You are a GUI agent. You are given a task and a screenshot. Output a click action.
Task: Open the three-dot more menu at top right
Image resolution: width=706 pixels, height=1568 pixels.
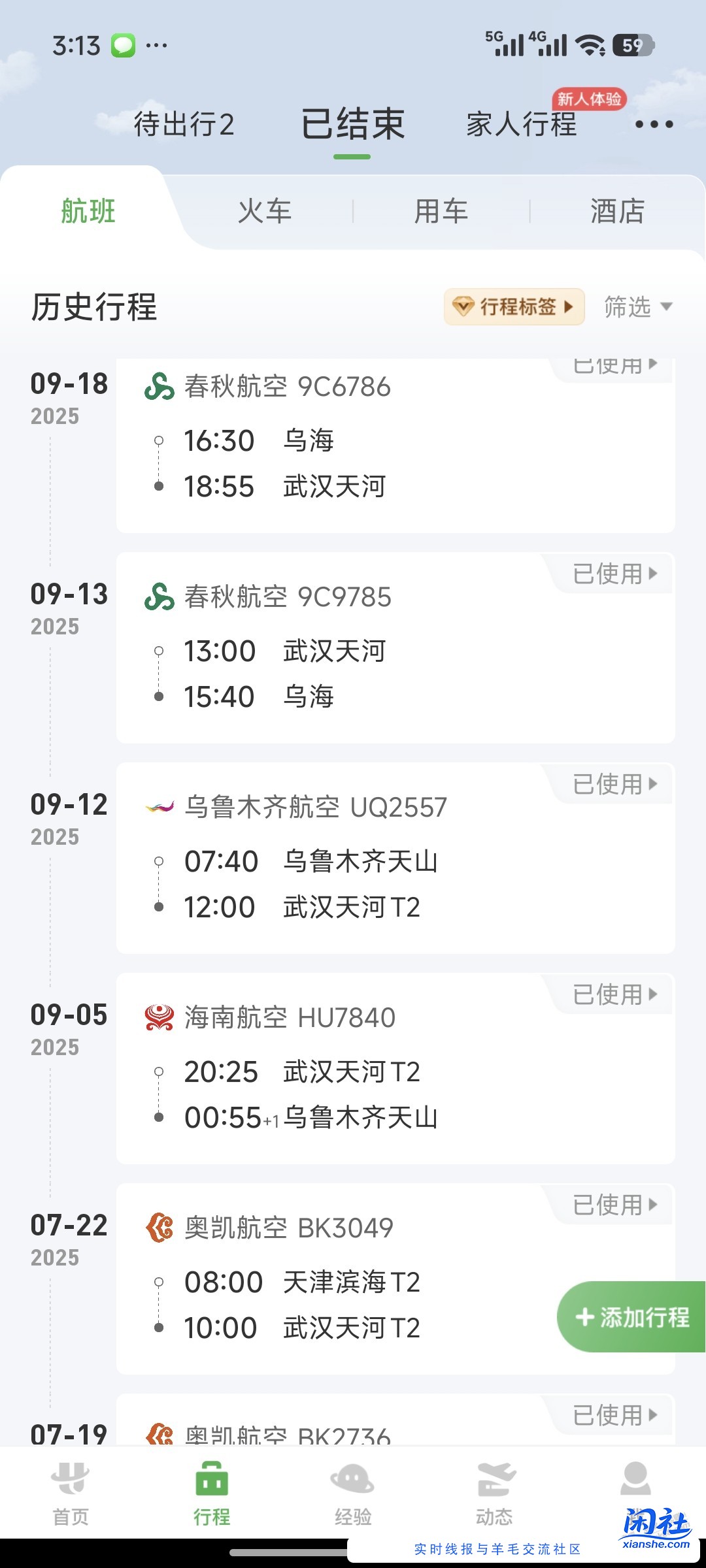tap(654, 124)
